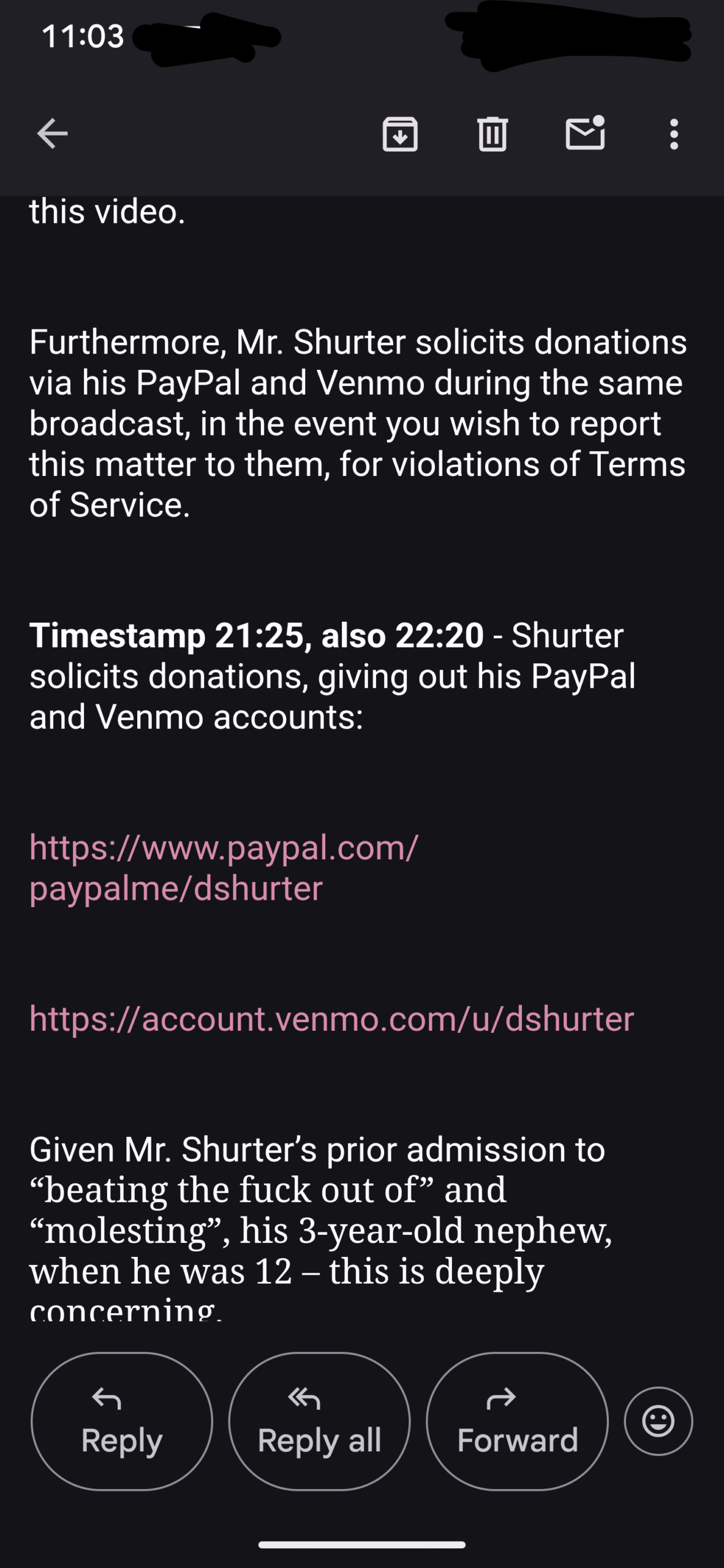Mark the email as unread
The image size is (724, 1568).
(586, 132)
